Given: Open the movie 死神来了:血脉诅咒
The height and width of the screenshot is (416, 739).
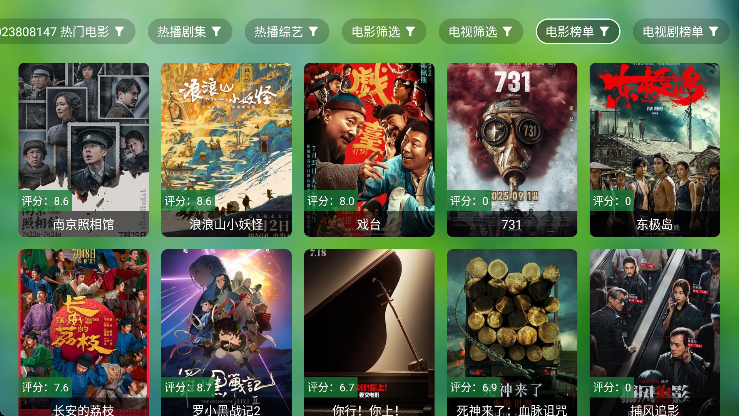Looking at the screenshot, I should [512, 332].
